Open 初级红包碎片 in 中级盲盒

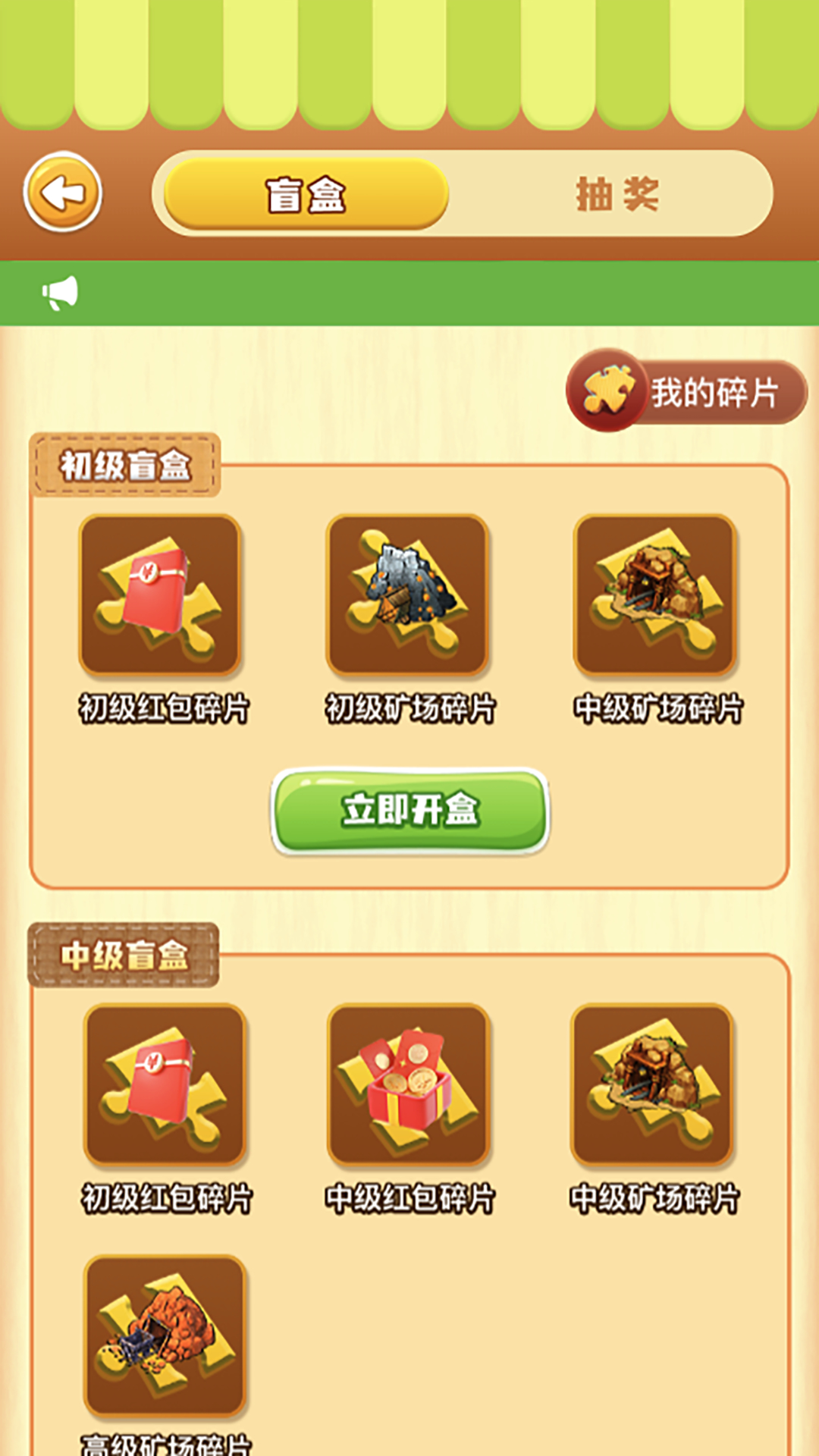coord(165,1084)
